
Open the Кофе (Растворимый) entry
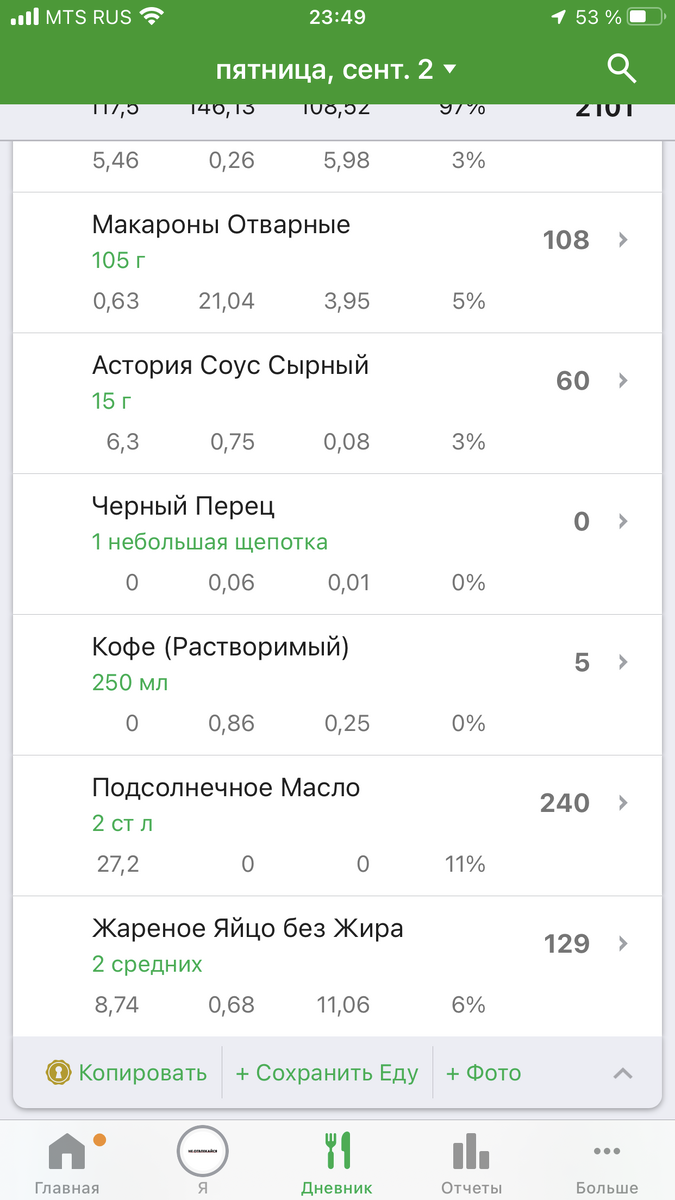337,685
